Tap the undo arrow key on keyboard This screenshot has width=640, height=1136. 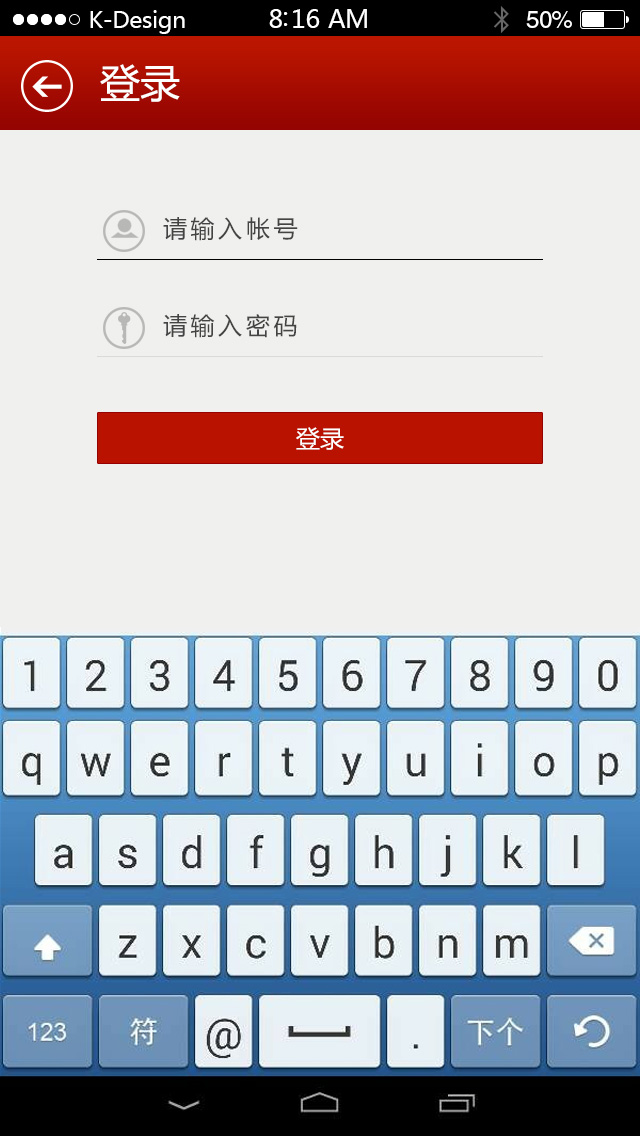coord(592,1031)
